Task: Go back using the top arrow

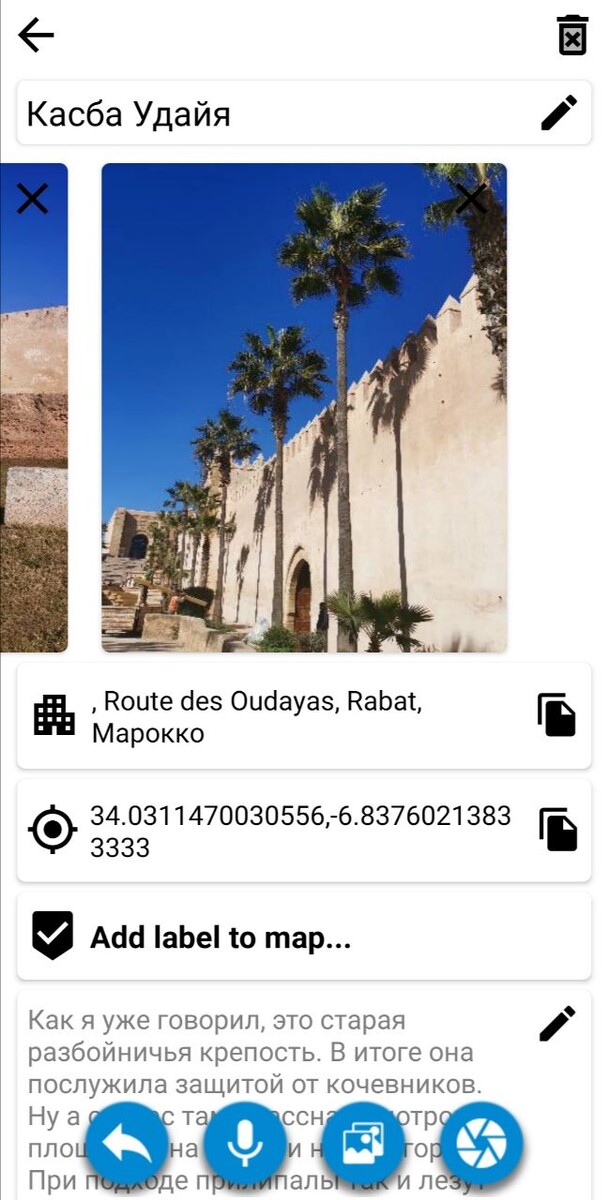Action: [x=36, y=36]
